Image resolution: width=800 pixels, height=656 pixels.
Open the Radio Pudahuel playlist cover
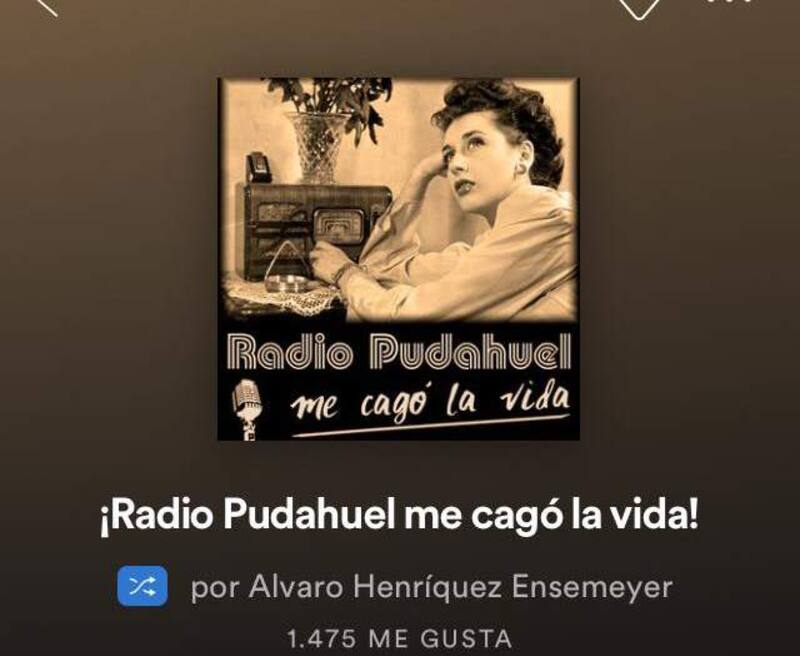tap(398, 259)
